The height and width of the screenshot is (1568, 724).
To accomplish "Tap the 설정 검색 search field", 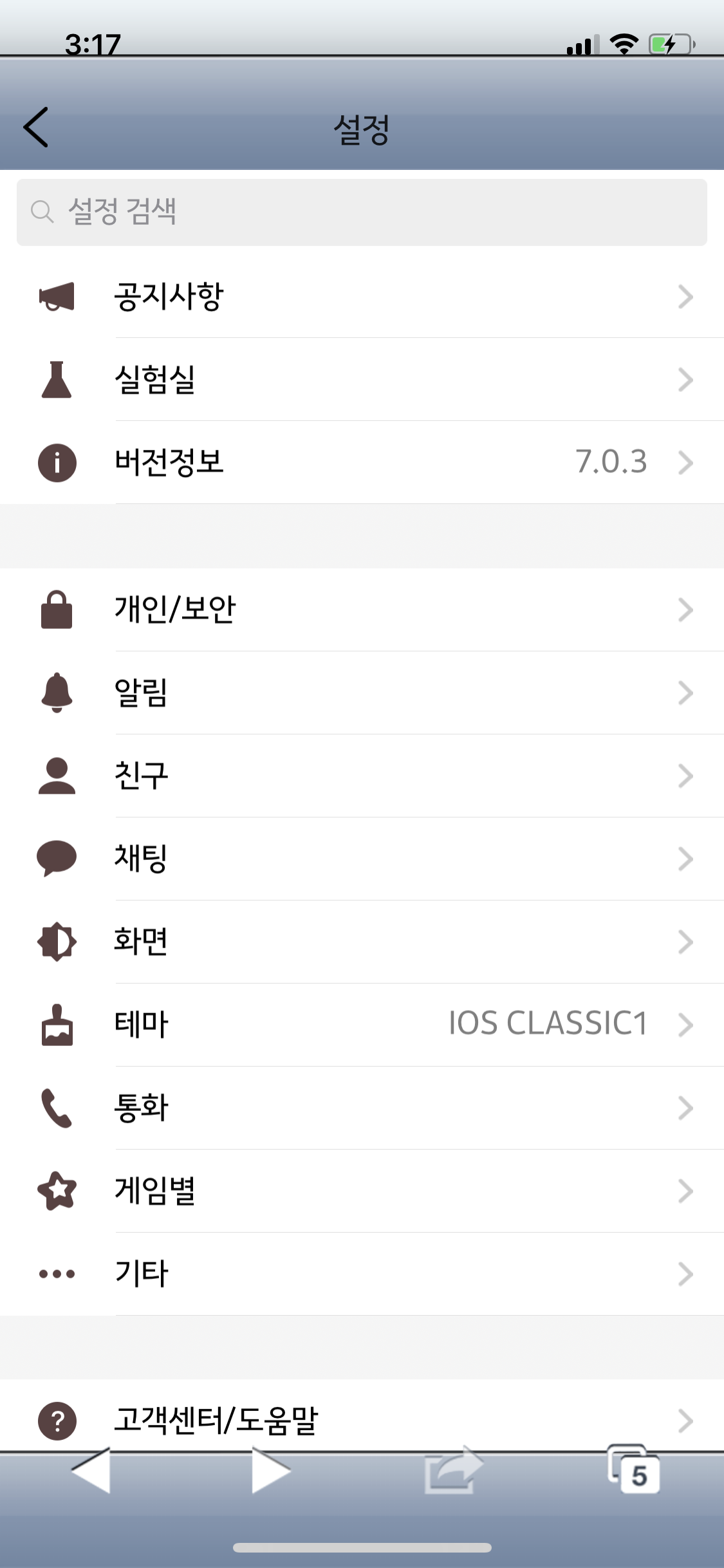I will 362,212.
